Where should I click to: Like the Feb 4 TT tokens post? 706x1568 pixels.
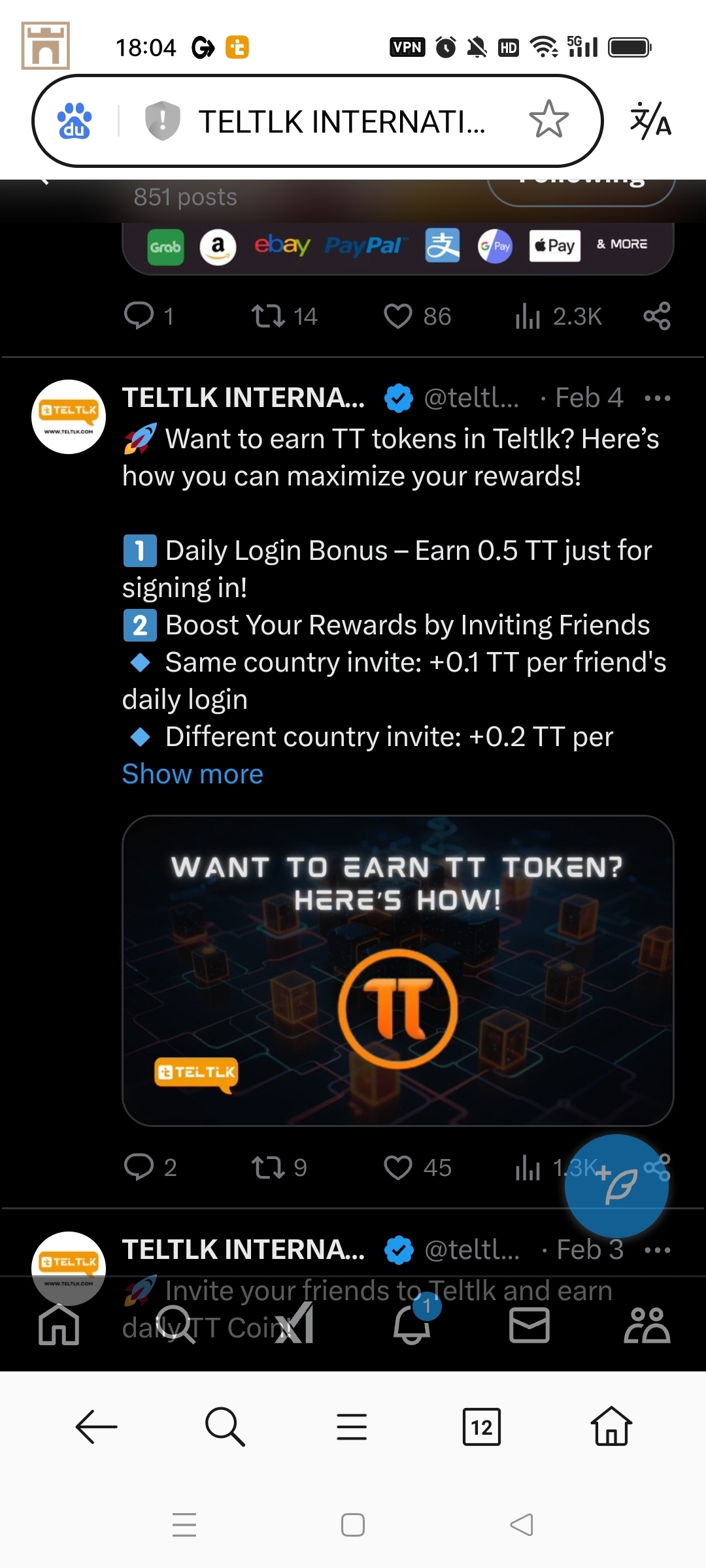click(x=398, y=1168)
